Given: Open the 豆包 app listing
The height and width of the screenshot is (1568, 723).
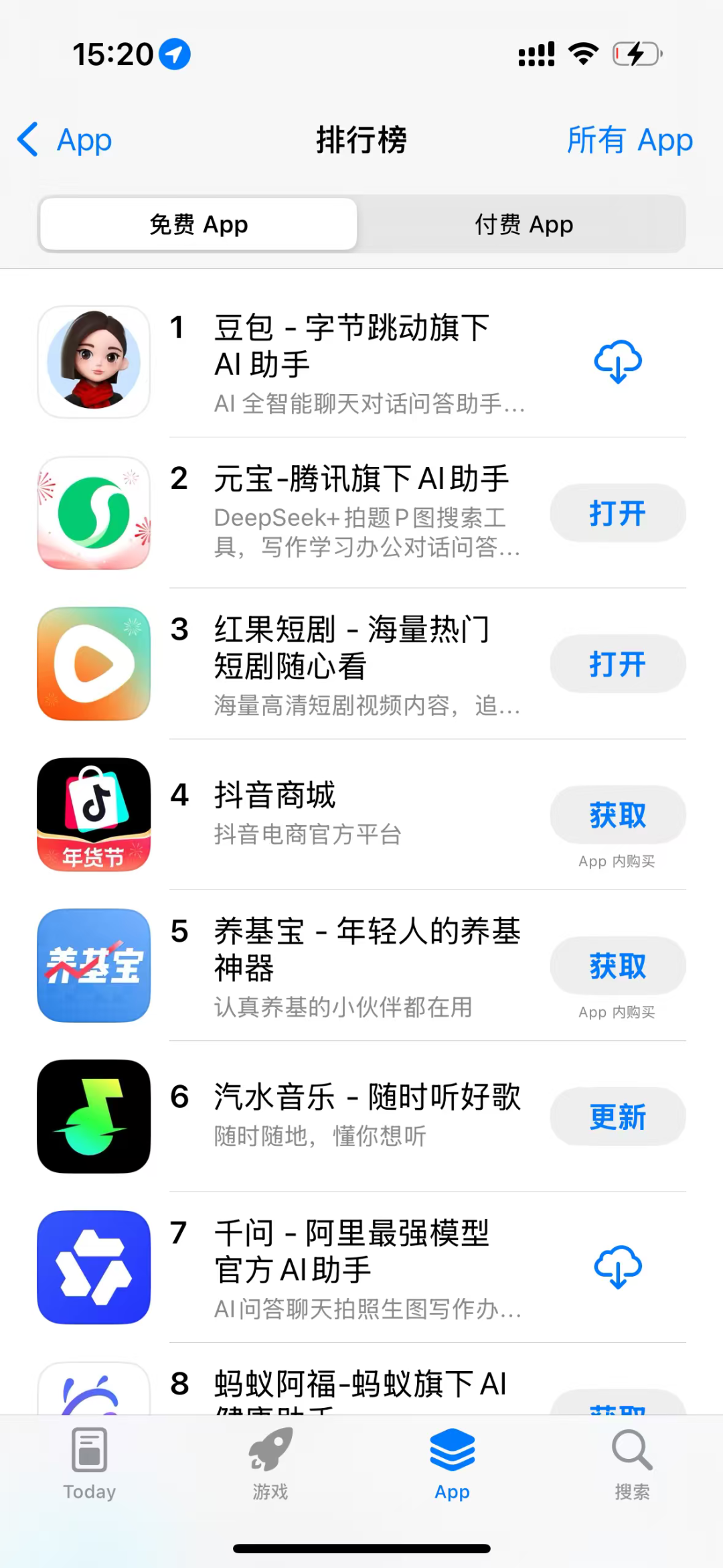Looking at the screenshot, I should tap(351, 346).
